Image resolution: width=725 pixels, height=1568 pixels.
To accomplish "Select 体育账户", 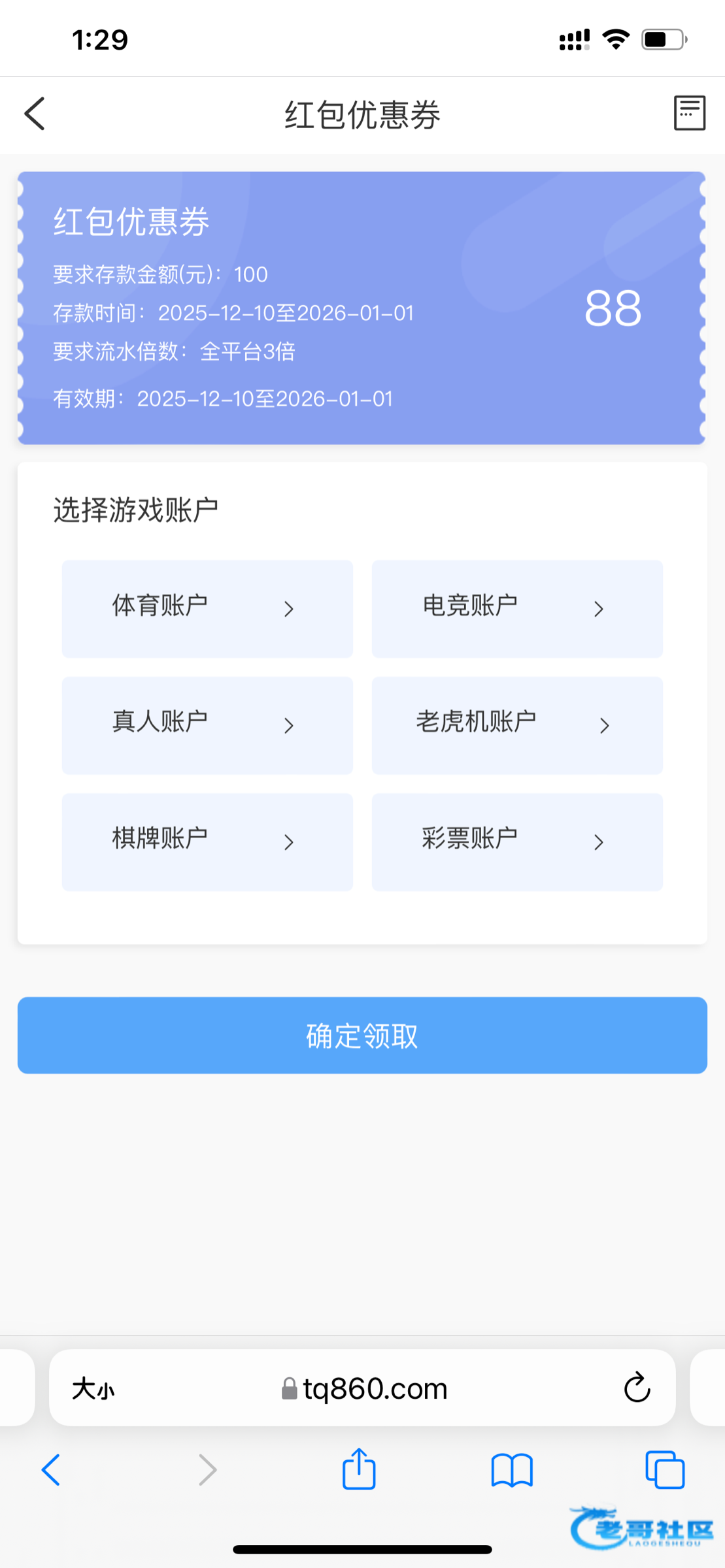I will 207,608.
